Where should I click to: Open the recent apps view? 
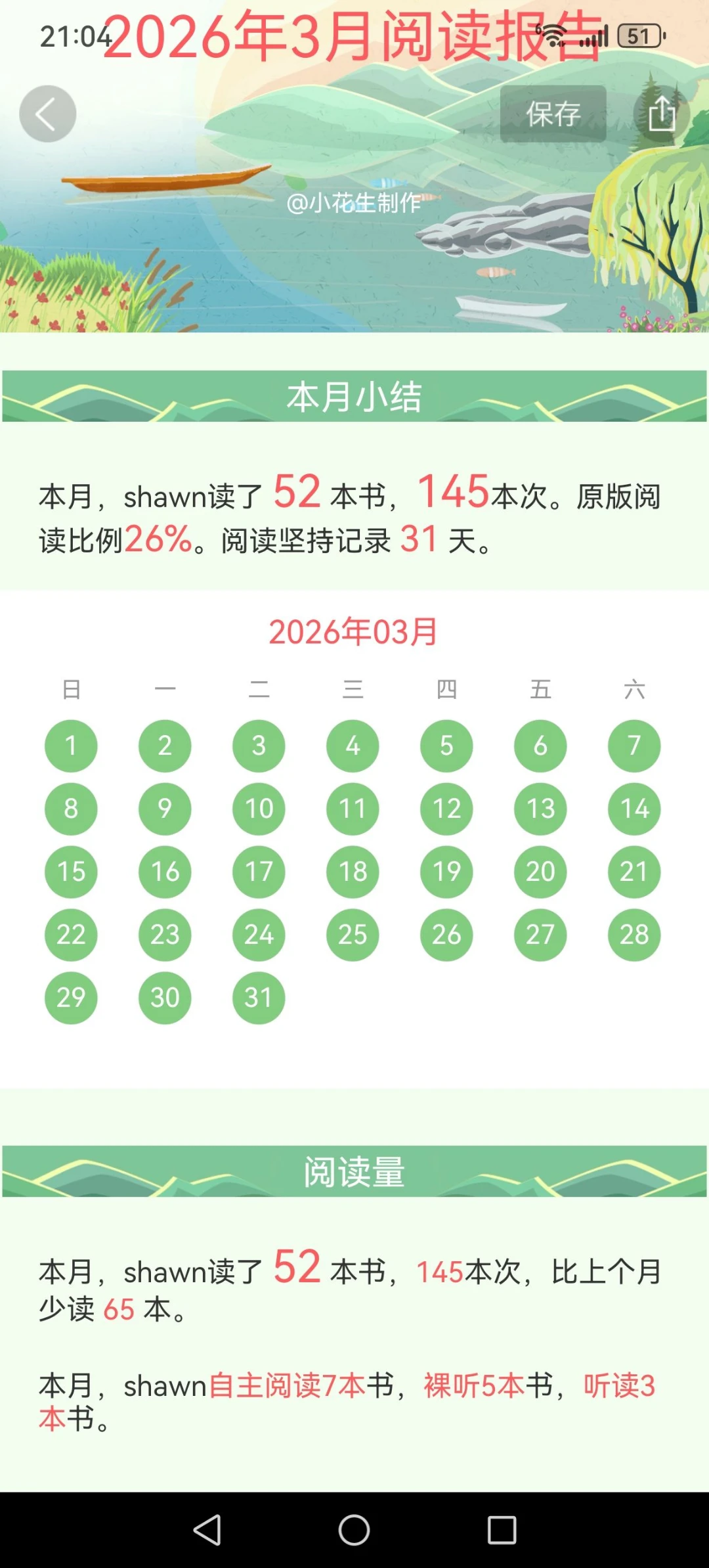point(502,1530)
